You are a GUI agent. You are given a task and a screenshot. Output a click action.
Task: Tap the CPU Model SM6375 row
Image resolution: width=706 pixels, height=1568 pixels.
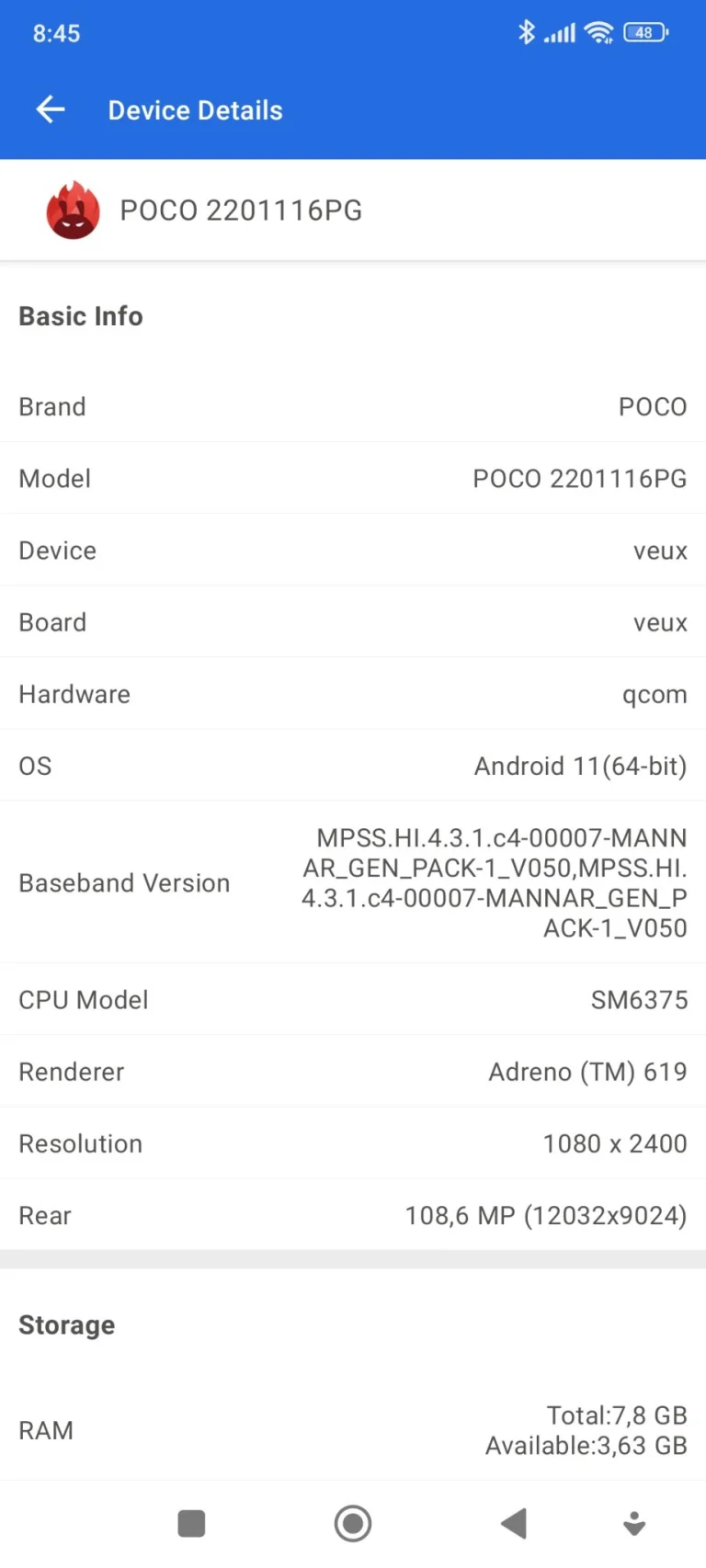(353, 999)
